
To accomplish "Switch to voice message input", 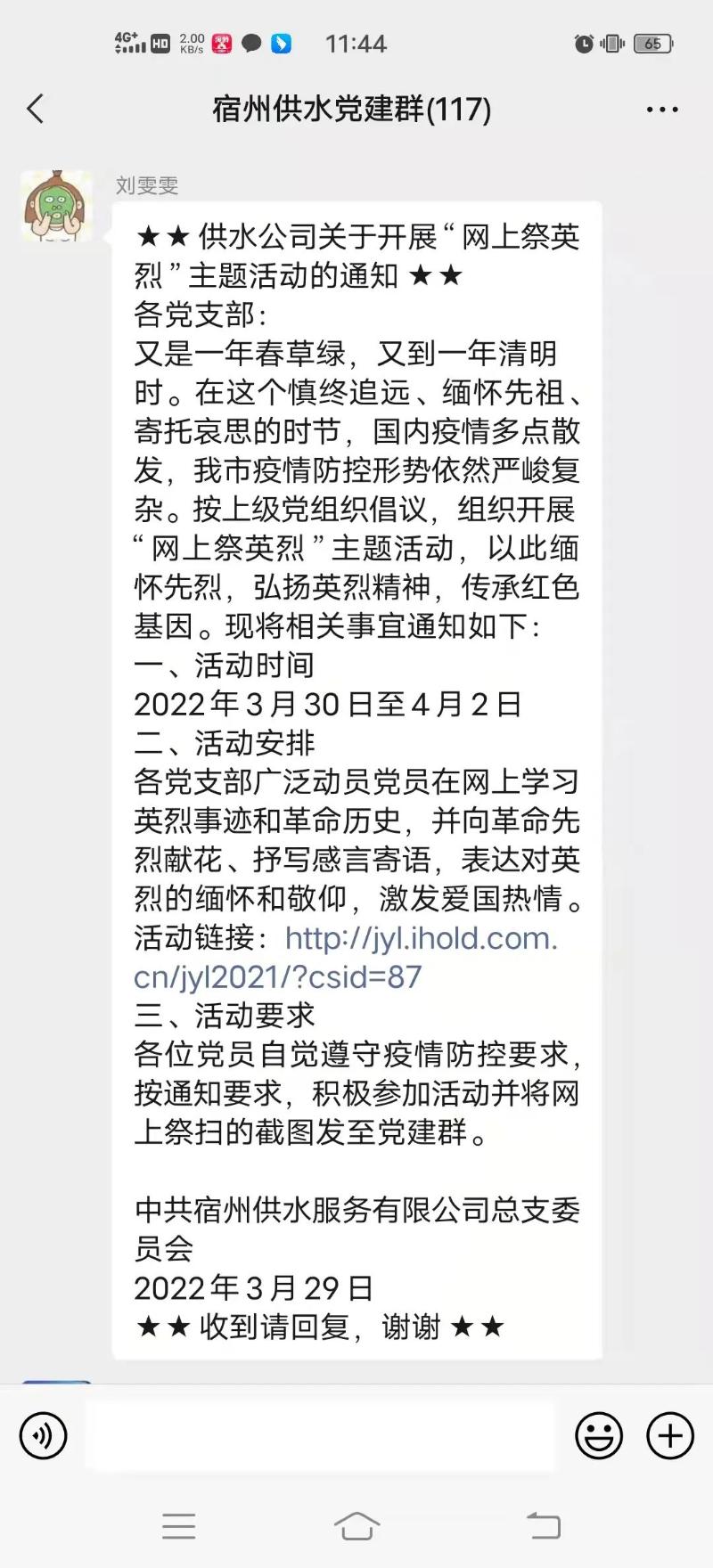I will [43, 1435].
